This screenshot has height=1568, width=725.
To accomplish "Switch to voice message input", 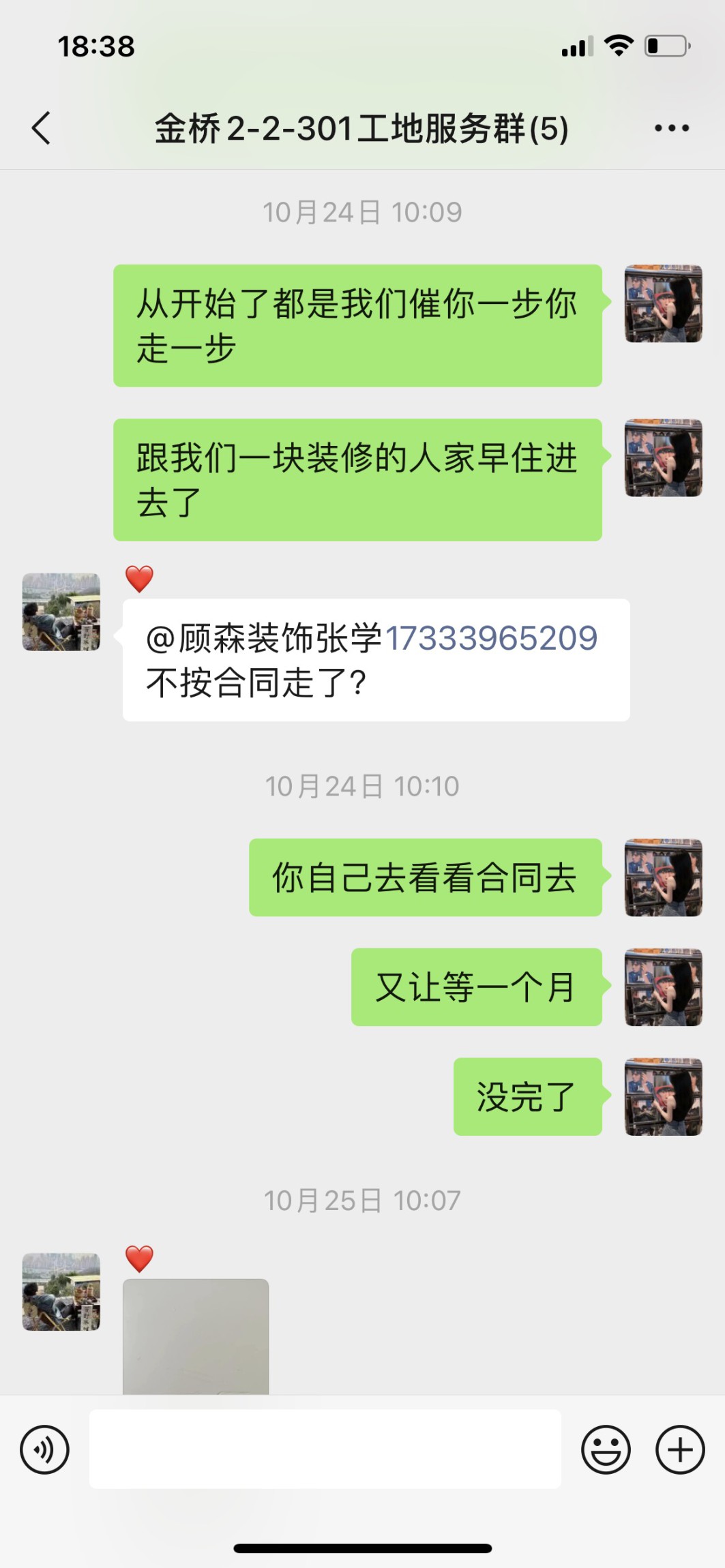I will [45, 1449].
